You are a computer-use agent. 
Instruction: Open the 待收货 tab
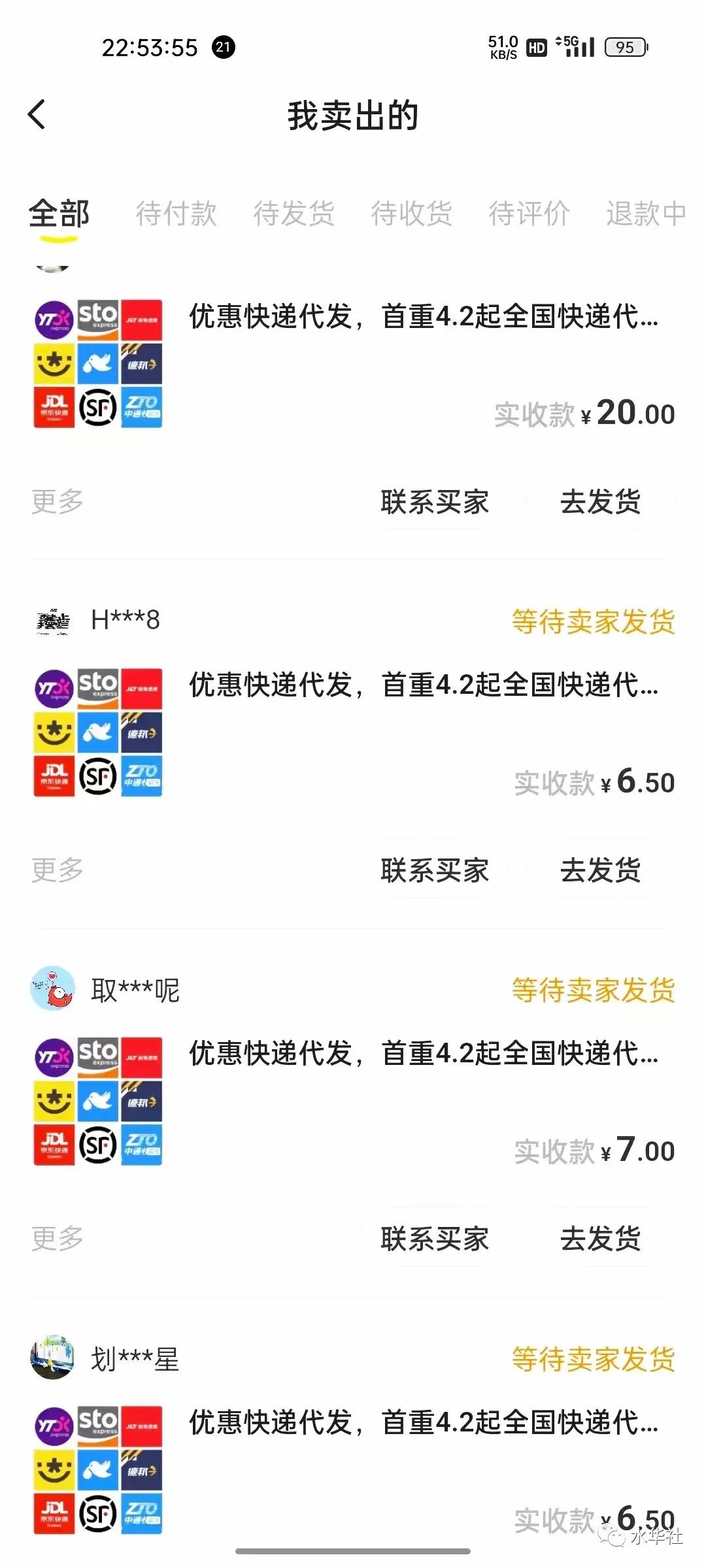pyautogui.click(x=412, y=214)
